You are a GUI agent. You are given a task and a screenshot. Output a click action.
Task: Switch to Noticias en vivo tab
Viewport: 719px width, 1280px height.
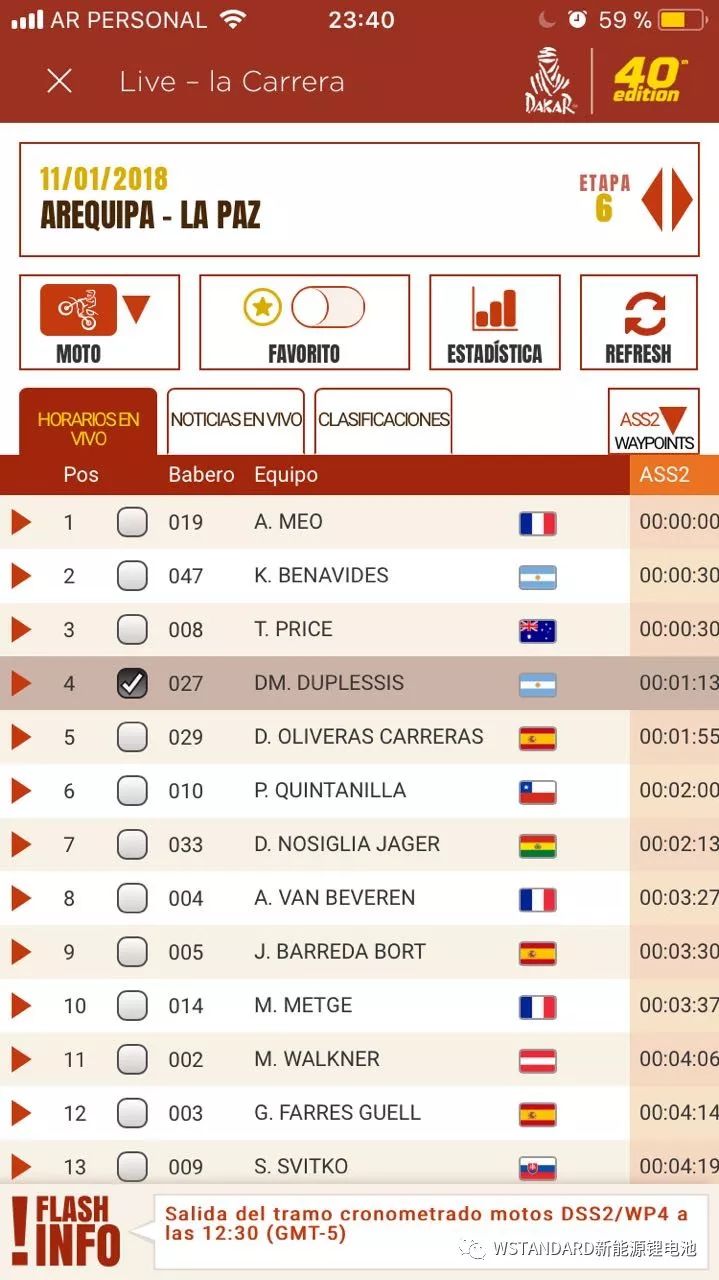click(x=235, y=420)
